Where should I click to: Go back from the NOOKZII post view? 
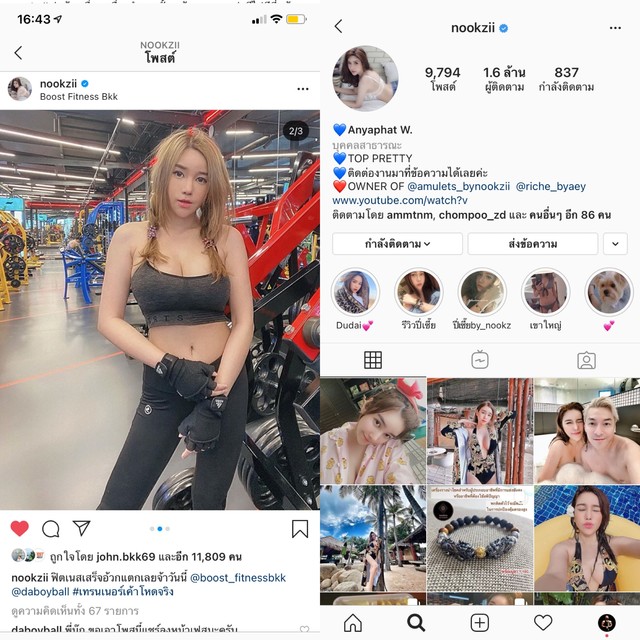[x=18, y=53]
